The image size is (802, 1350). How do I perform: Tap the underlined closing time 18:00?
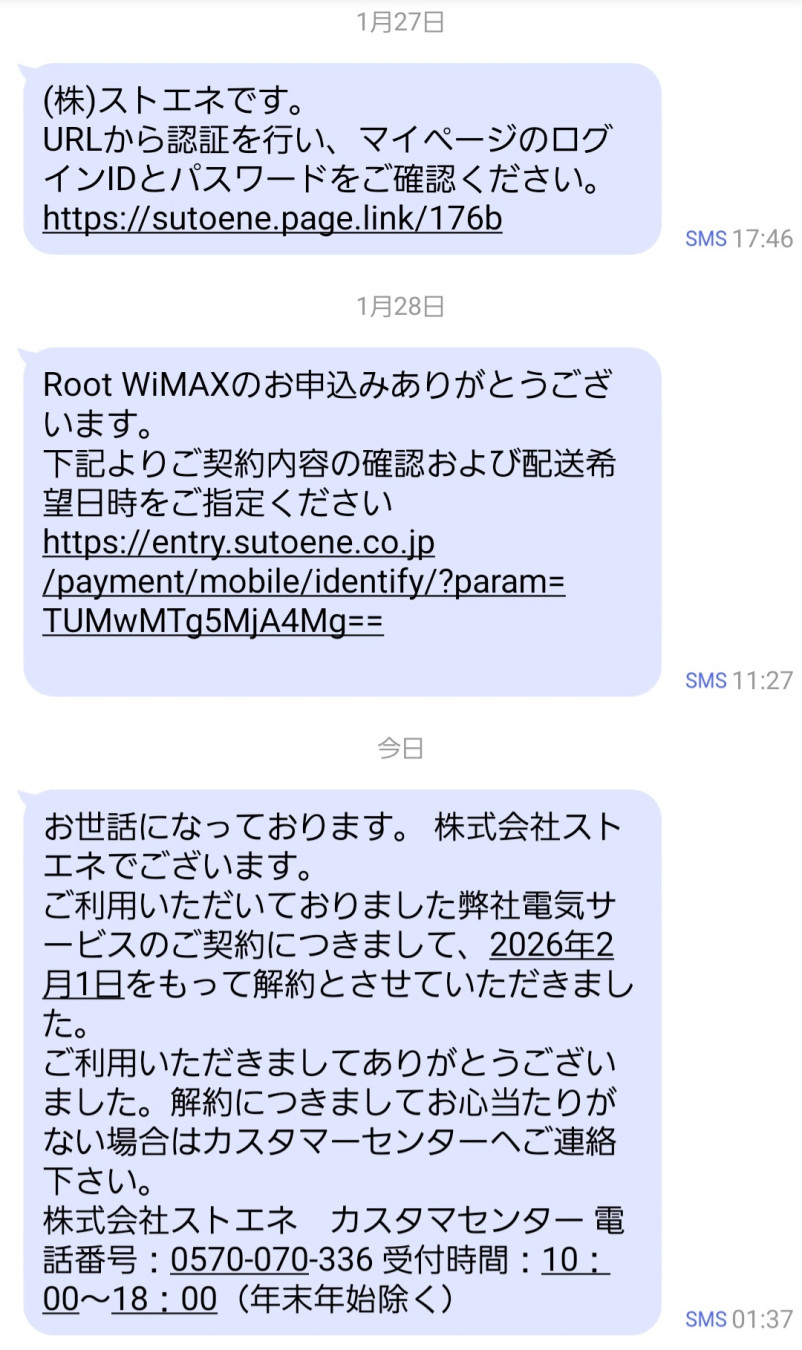pos(163,1298)
